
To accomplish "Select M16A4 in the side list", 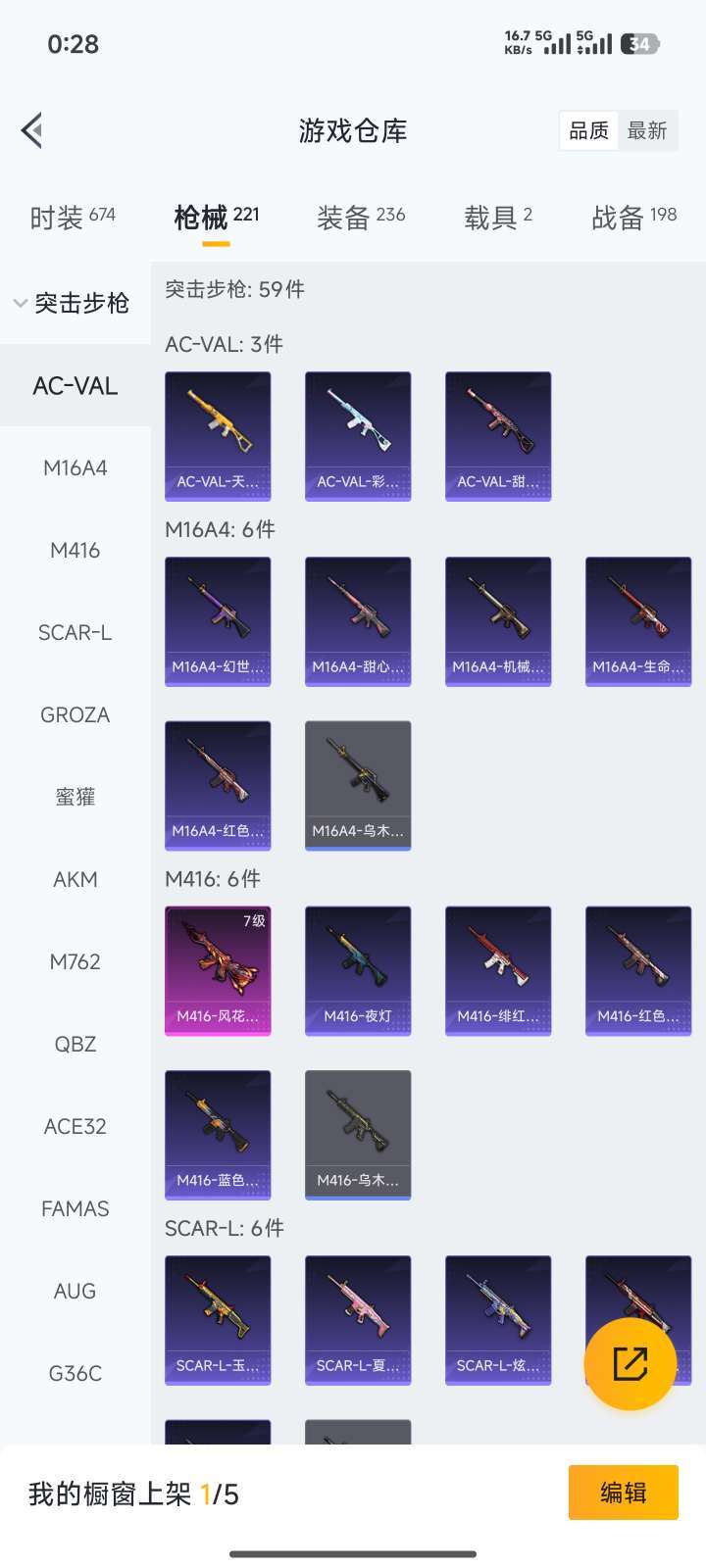I will 76,468.
